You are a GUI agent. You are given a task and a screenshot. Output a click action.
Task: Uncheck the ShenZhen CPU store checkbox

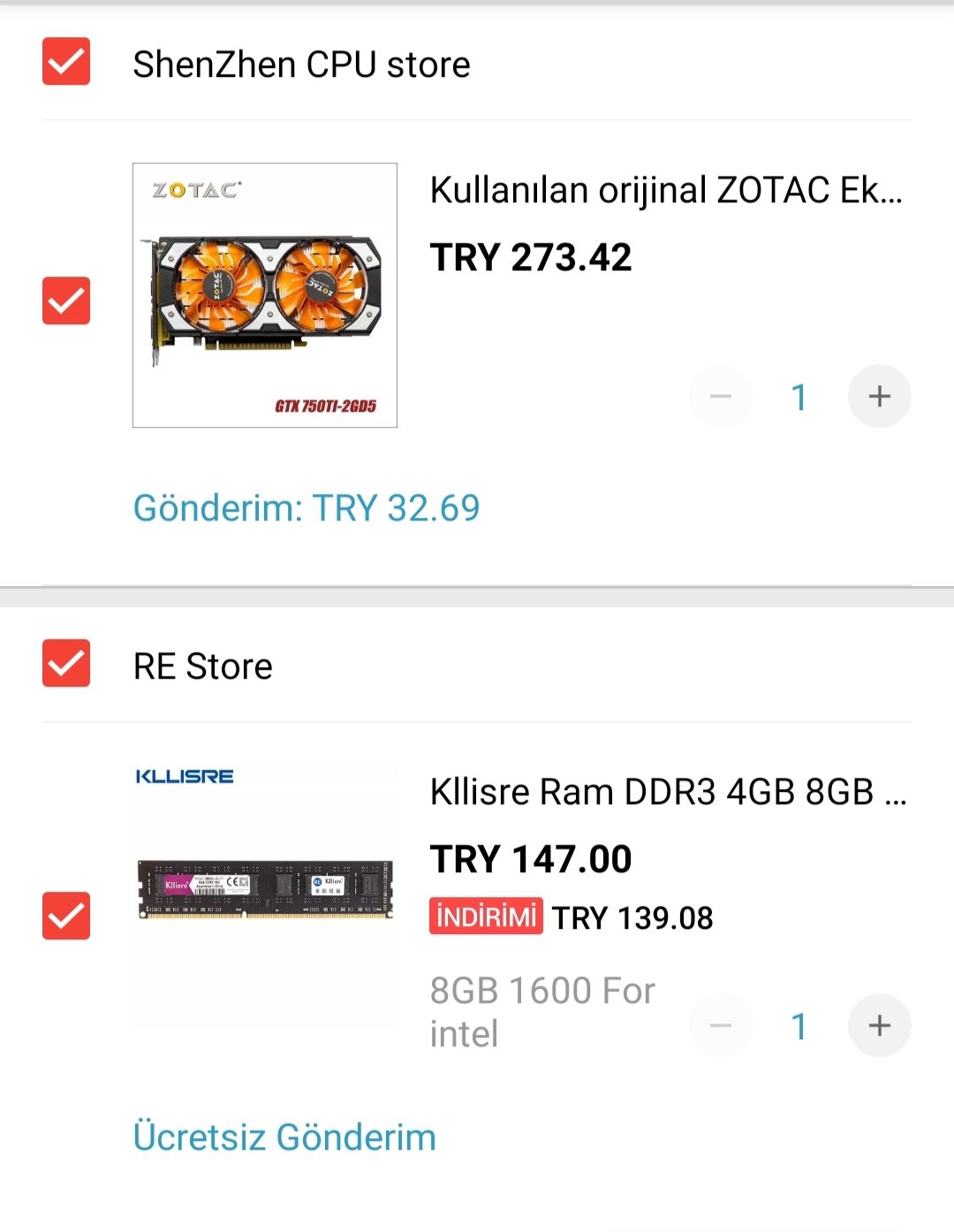point(66,61)
